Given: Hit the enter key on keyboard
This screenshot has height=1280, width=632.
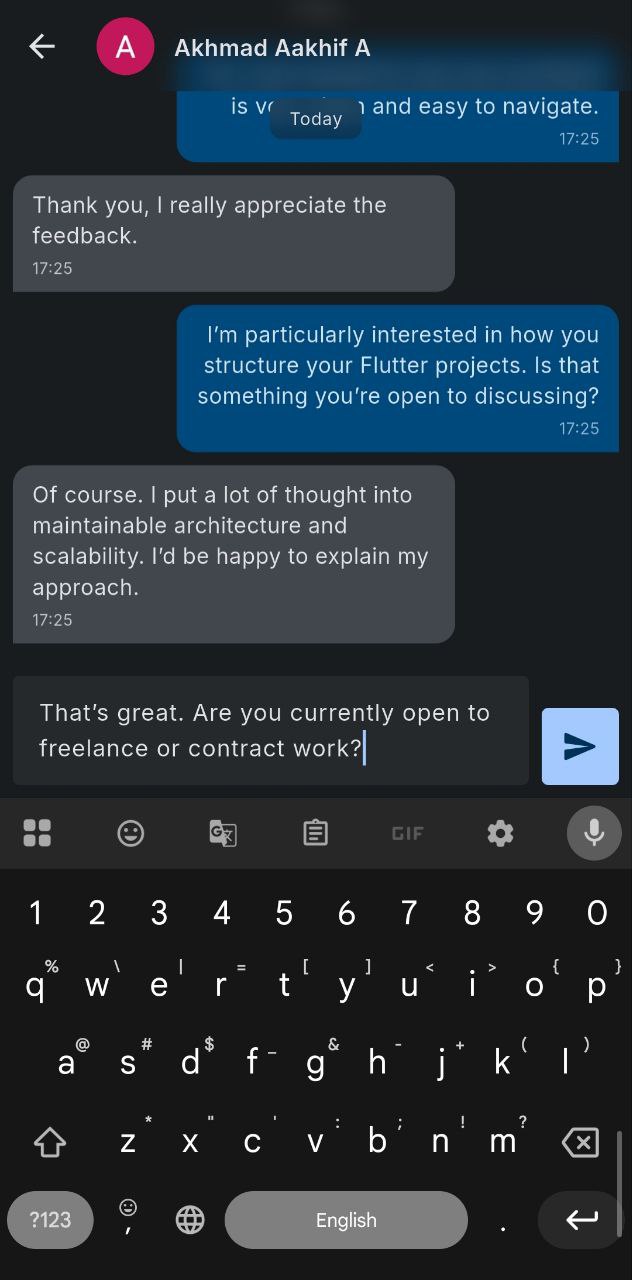Looking at the screenshot, I should (x=581, y=1220).
